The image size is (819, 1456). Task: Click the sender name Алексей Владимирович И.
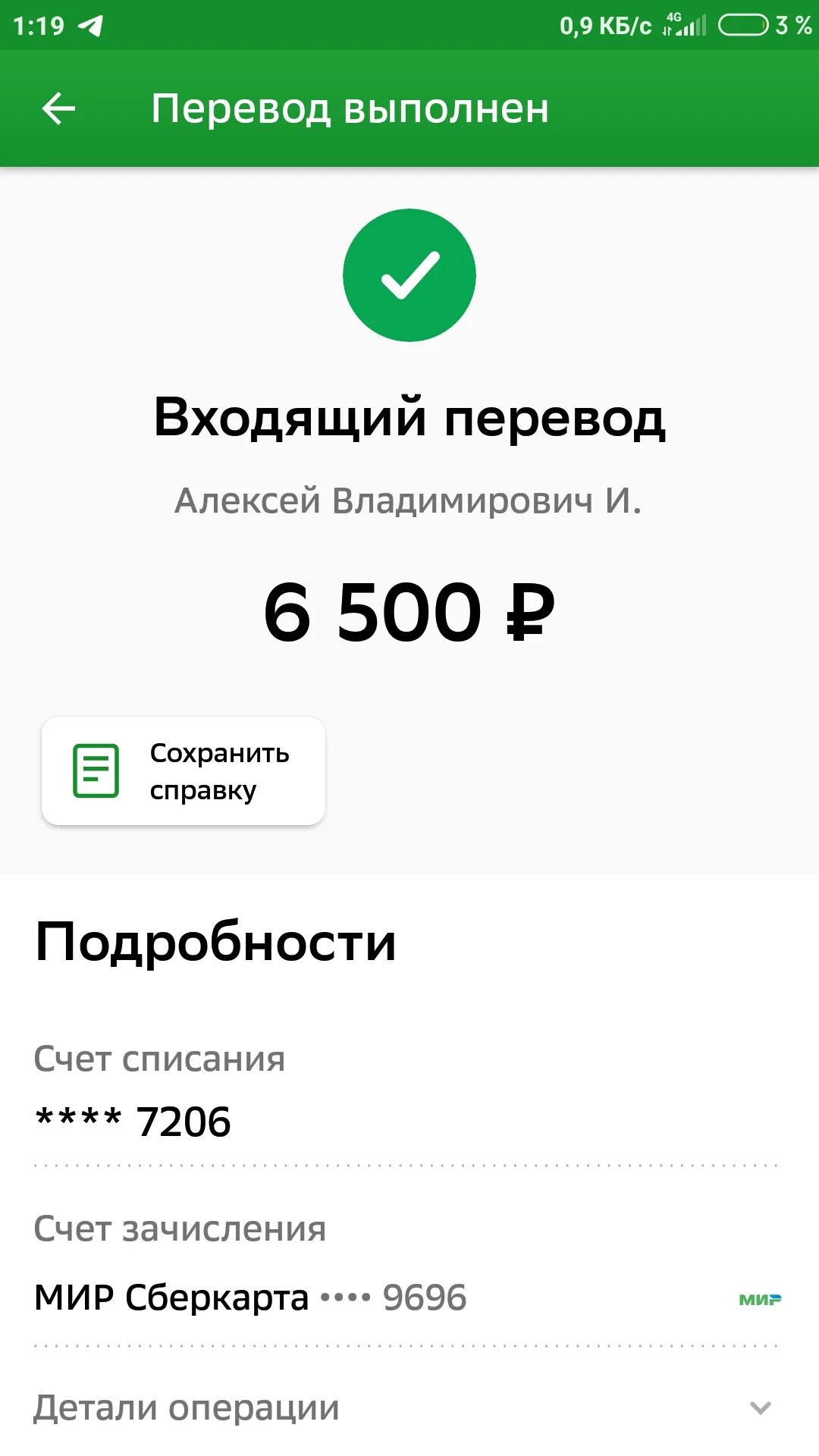coord(409,500)
